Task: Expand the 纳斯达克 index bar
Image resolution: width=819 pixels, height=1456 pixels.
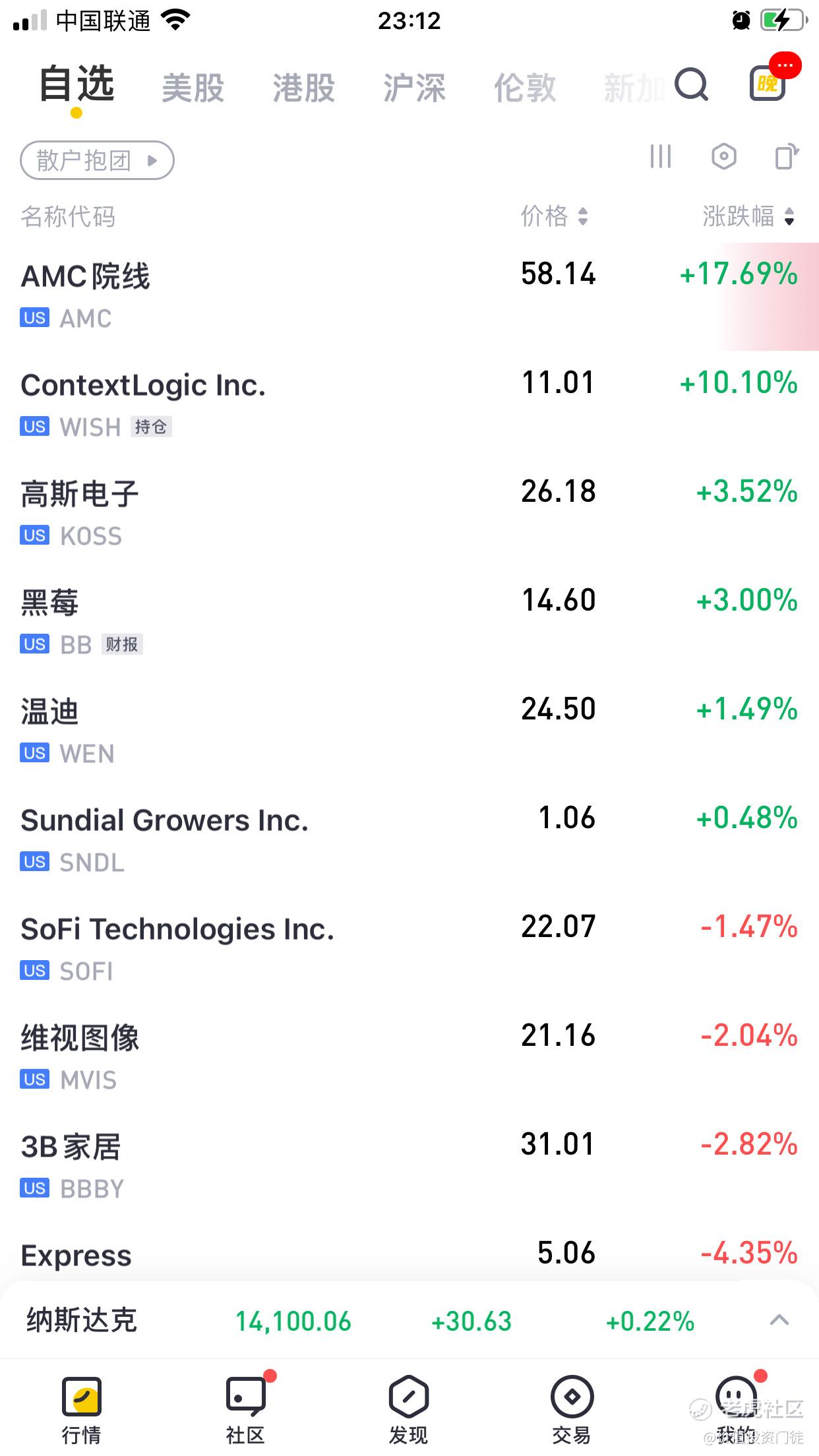Action: point(779,1320)
